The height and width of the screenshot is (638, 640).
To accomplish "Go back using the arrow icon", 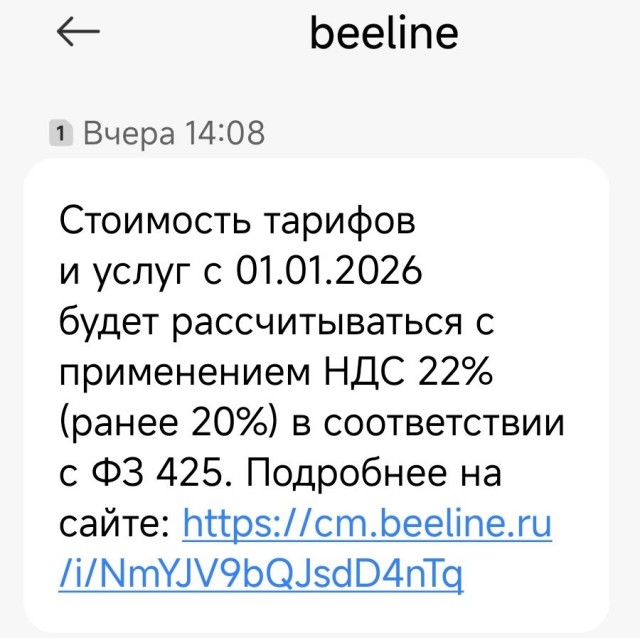I will click(x=78, y=32).
